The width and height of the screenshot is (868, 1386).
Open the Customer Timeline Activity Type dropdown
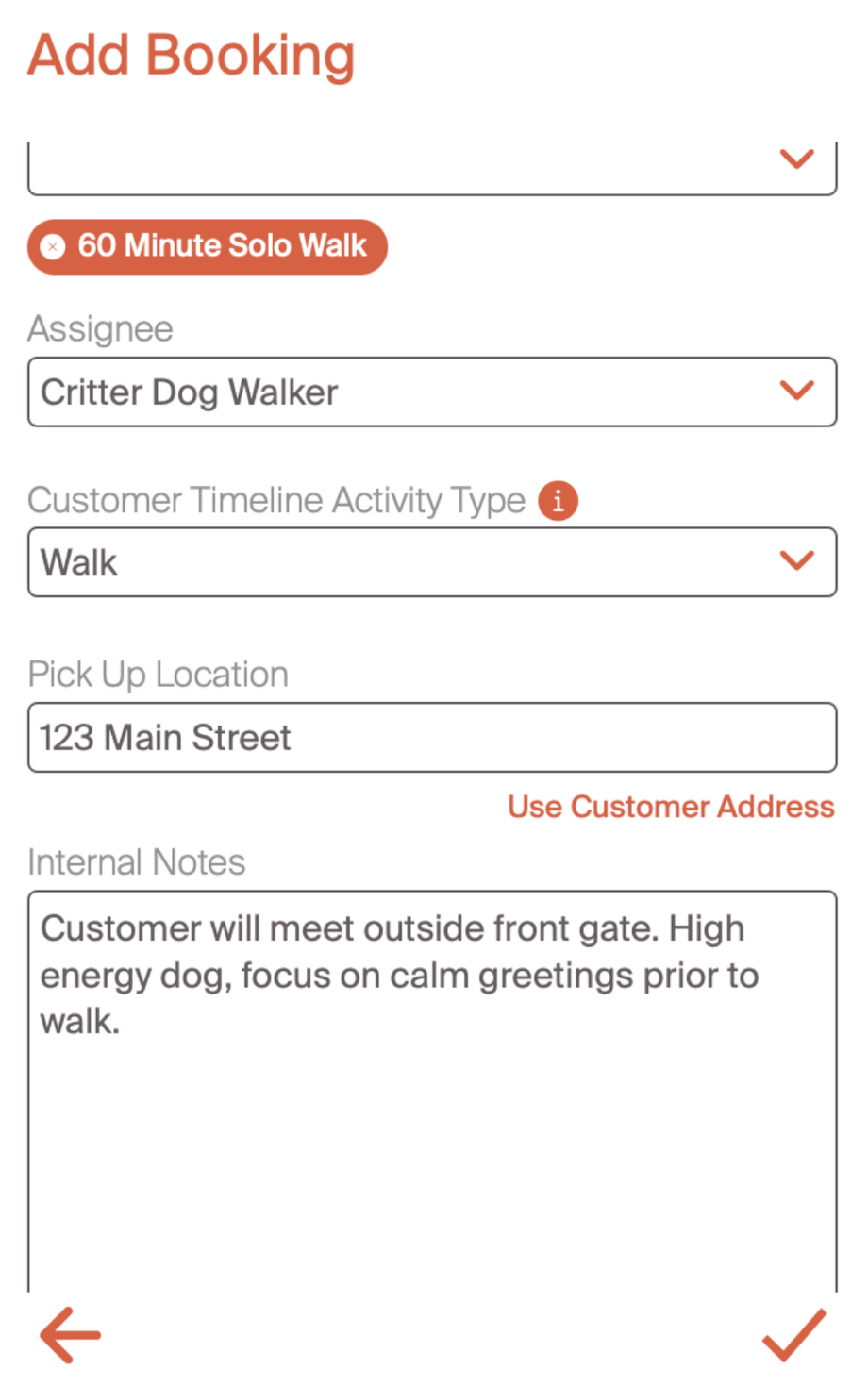pyautogui.click(x=431, y=562)
